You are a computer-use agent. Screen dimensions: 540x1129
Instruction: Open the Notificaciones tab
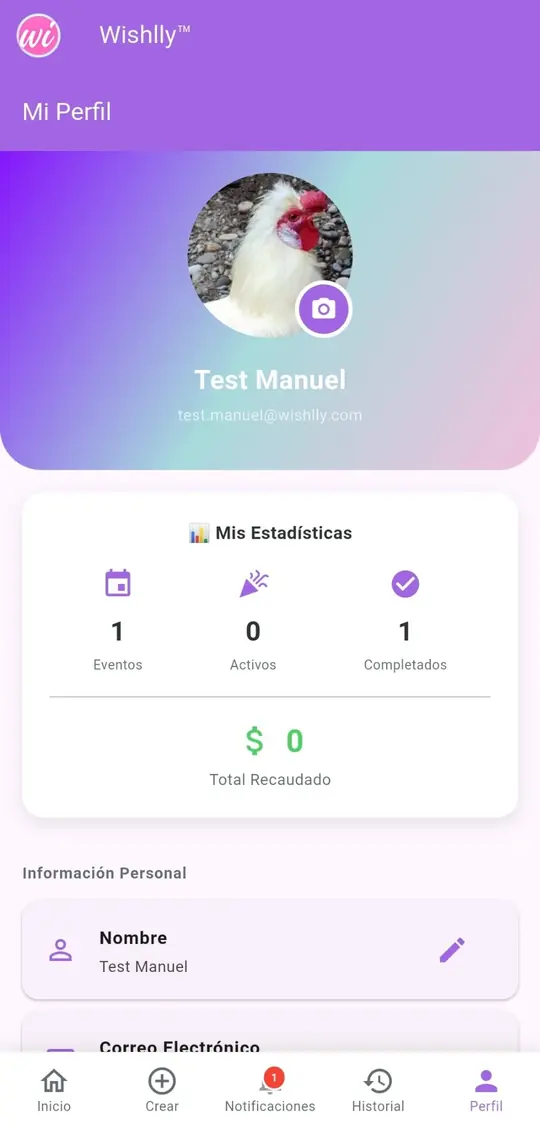(x=270, y=1090)
